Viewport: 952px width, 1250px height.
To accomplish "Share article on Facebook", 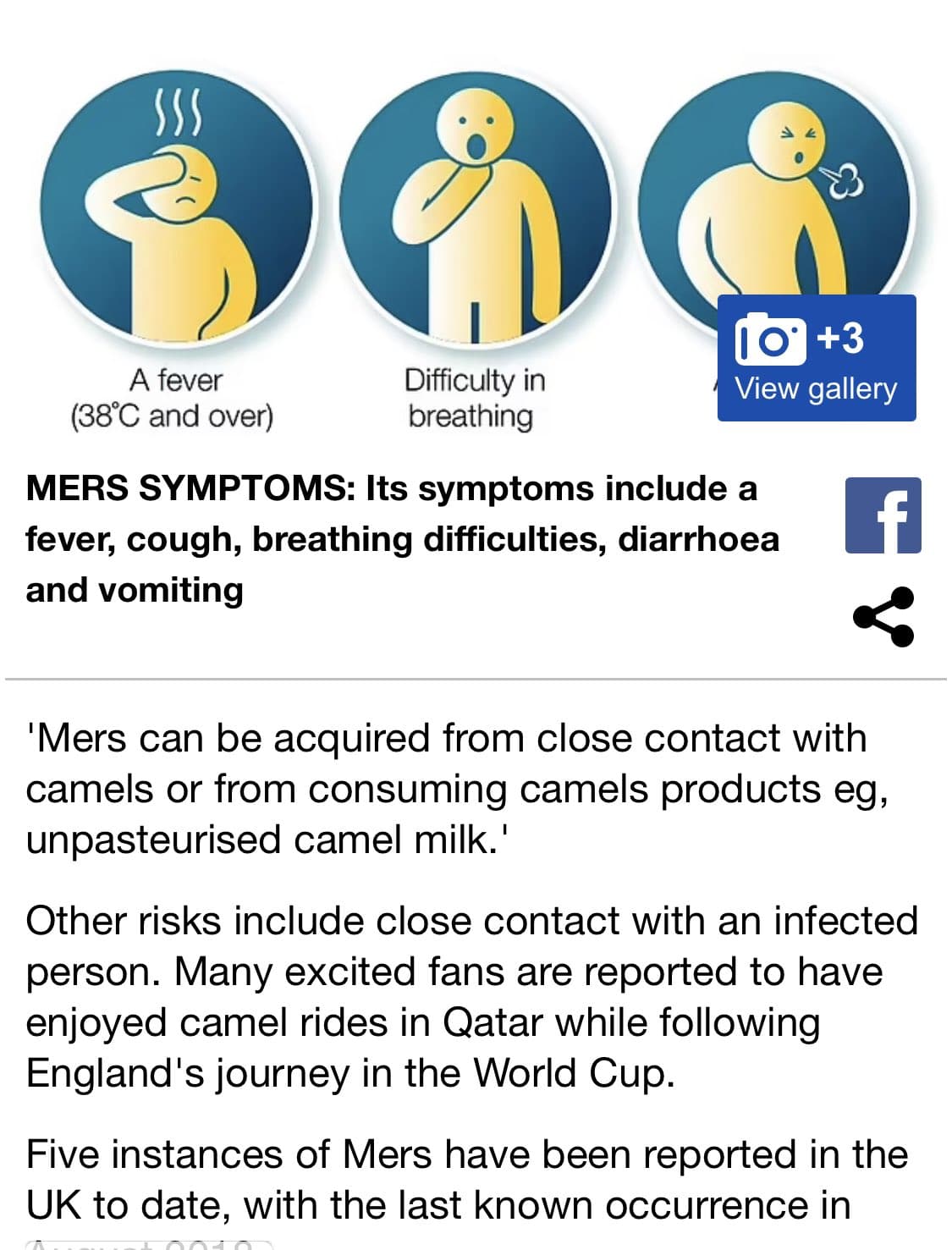I will 883,515.
